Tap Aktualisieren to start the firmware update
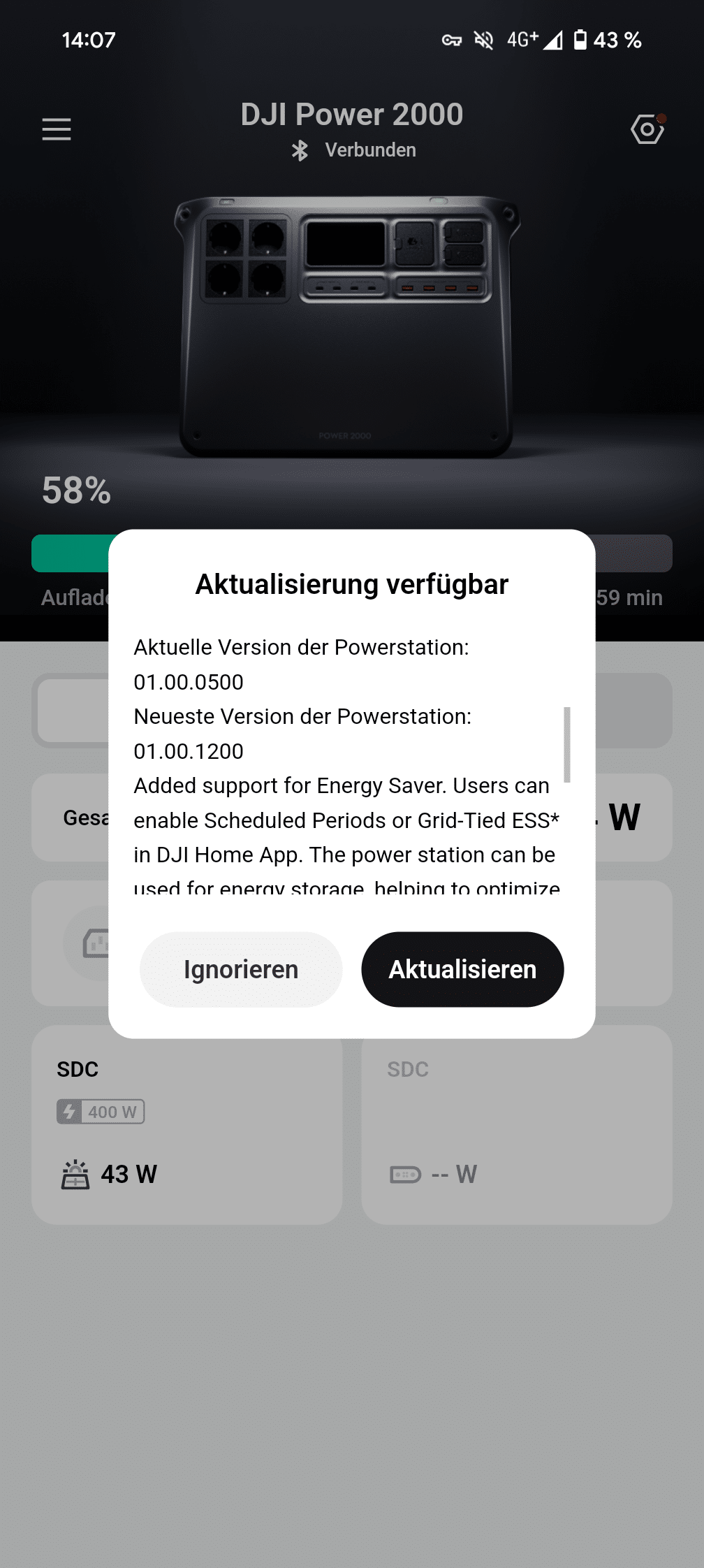 click(x=462, y=969)
